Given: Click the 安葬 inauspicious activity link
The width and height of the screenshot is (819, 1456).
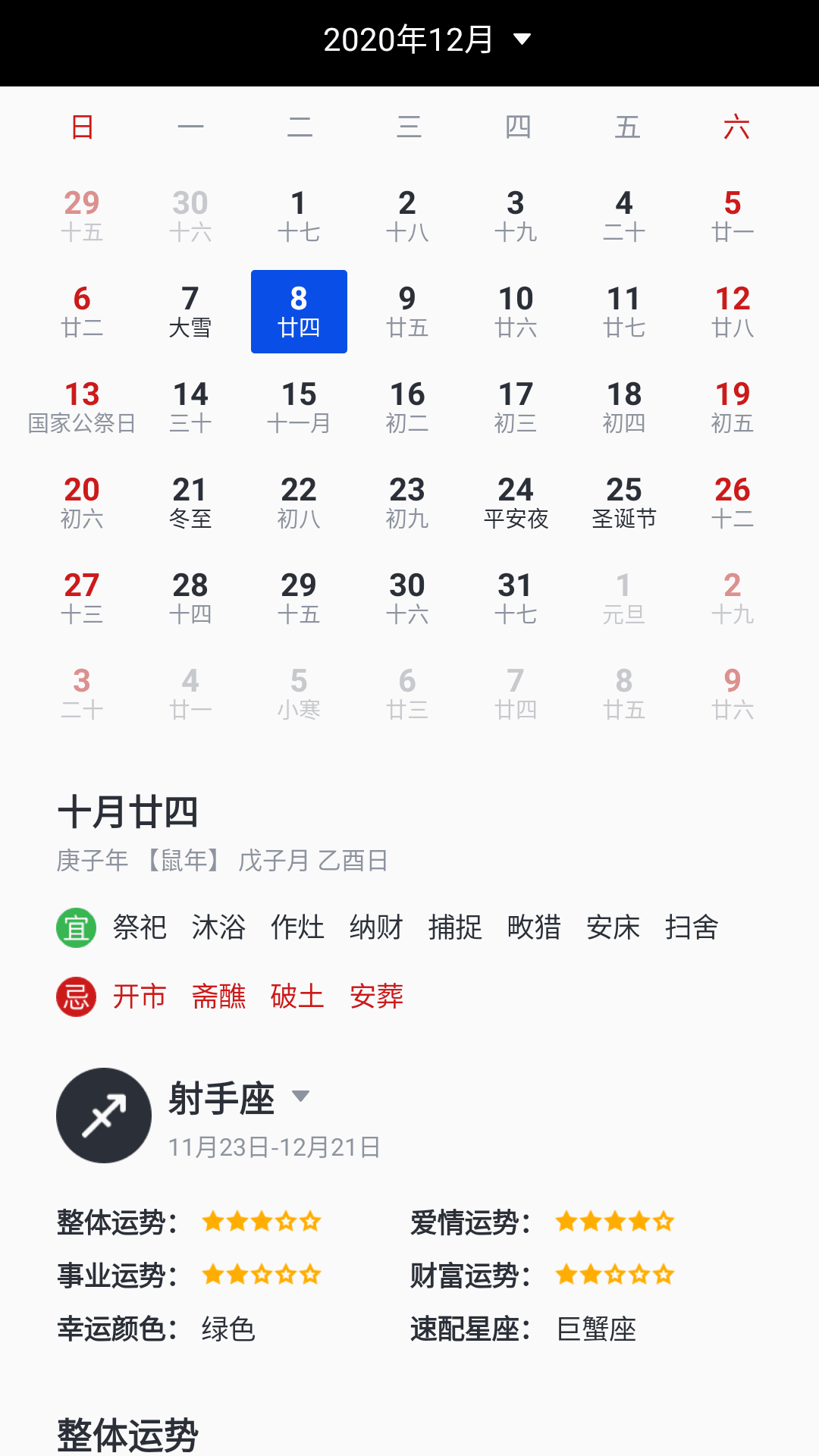Looking at the screenshot, I should (377, 996).
